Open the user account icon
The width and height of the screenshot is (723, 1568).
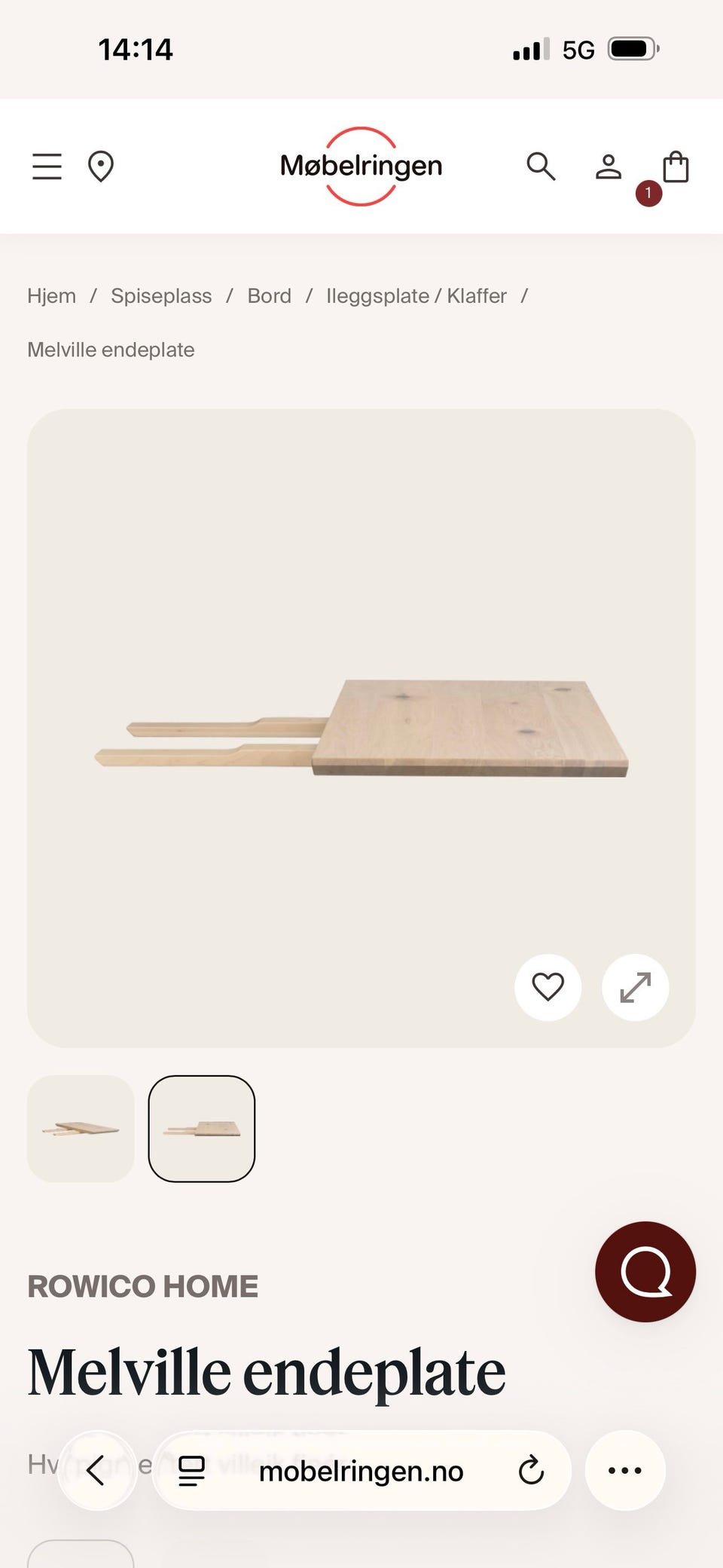609,167
